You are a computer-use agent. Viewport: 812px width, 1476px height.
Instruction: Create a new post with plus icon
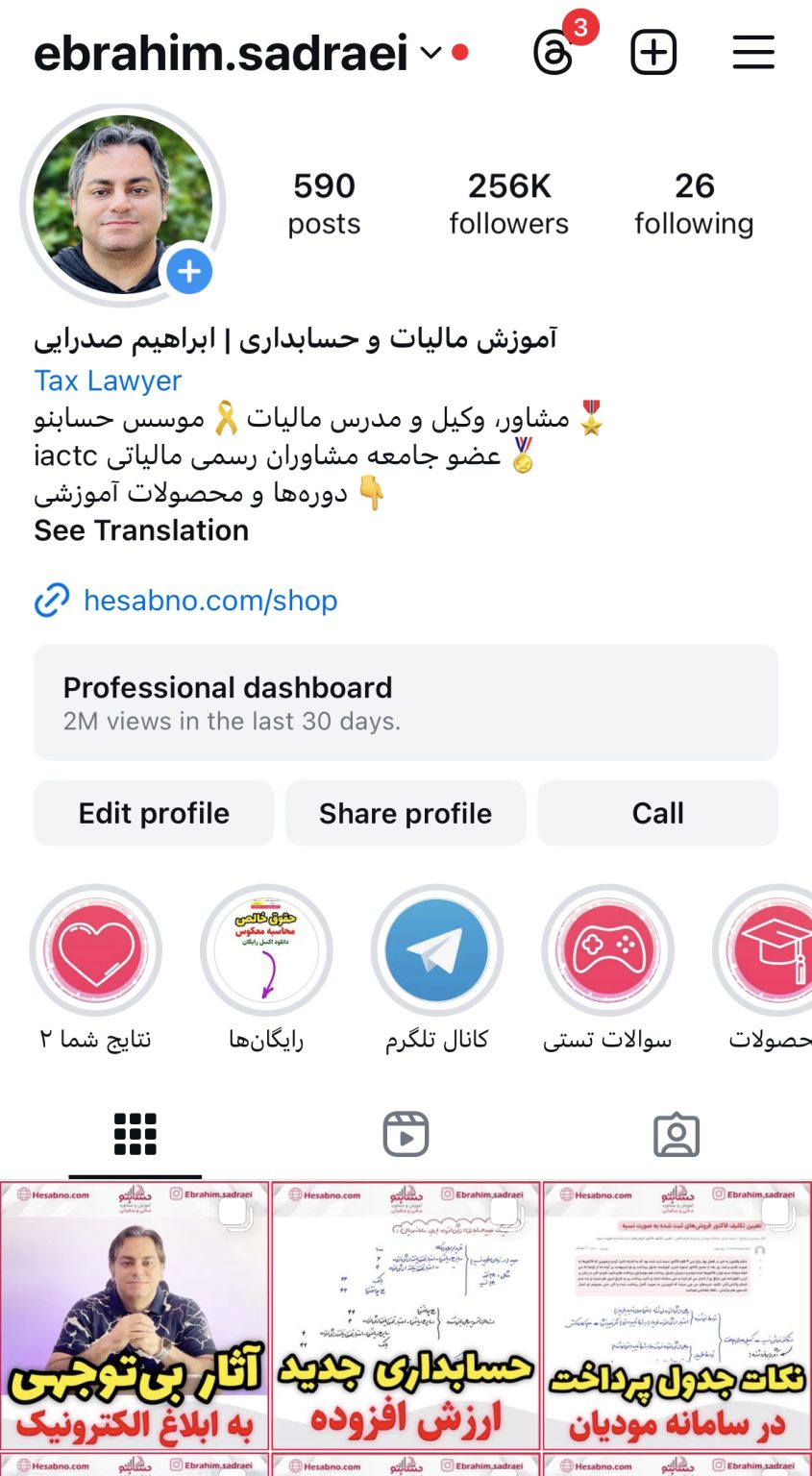coord(653,53)
